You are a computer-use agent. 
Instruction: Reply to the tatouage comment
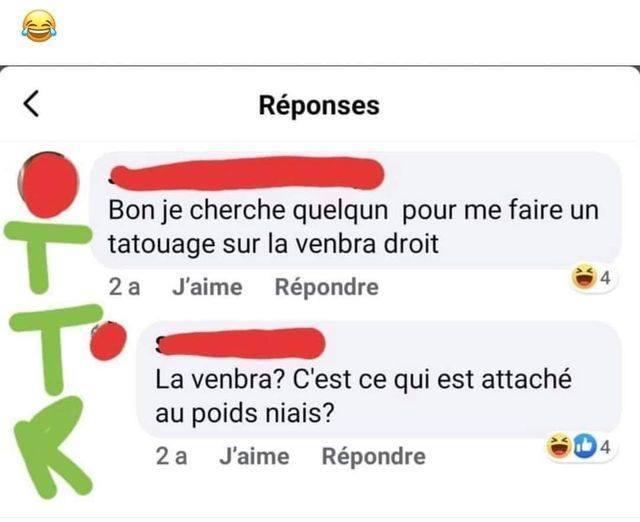click(326, 287)
